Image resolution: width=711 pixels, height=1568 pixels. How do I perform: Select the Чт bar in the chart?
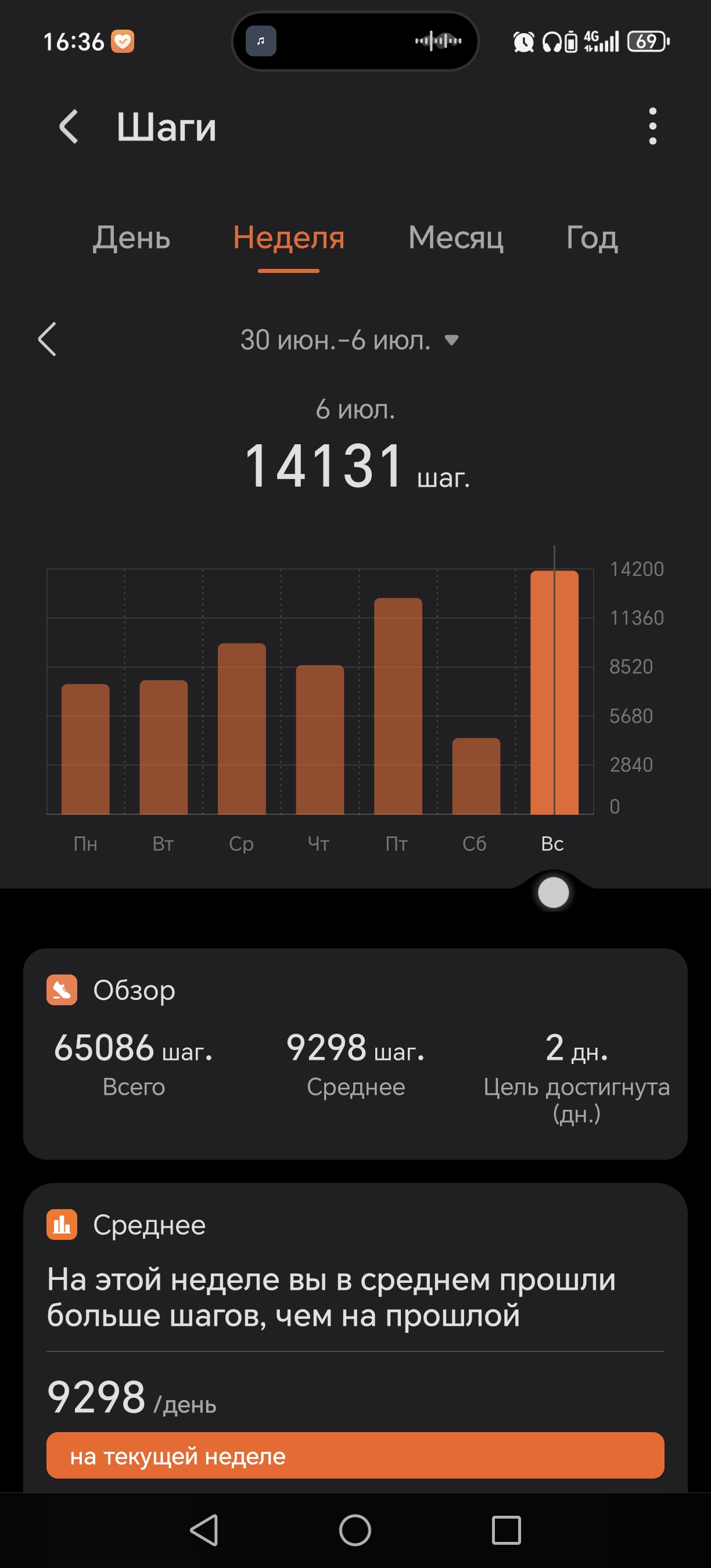pyautogui.click(x=319, y=739)
